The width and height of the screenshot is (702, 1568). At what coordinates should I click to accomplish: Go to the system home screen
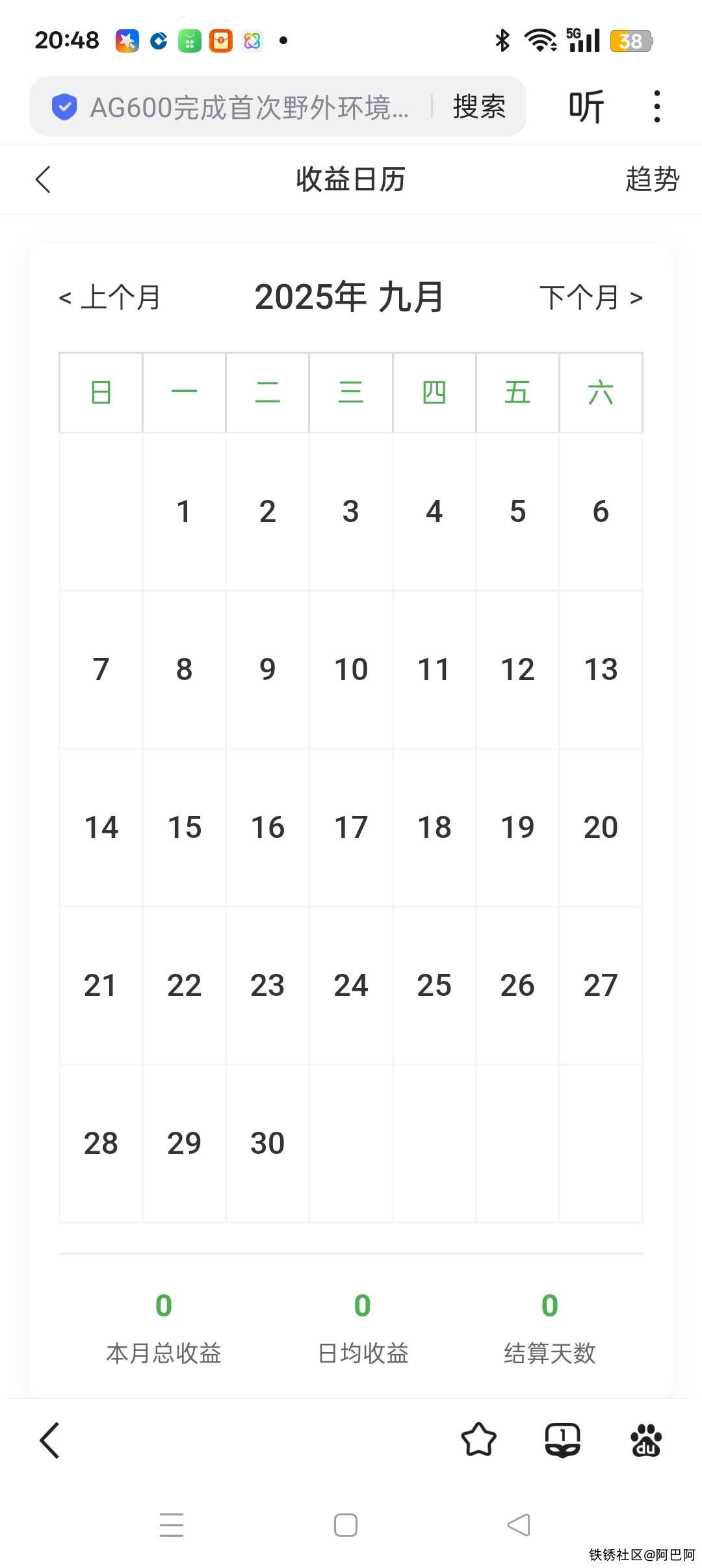tap(346, 1524)
